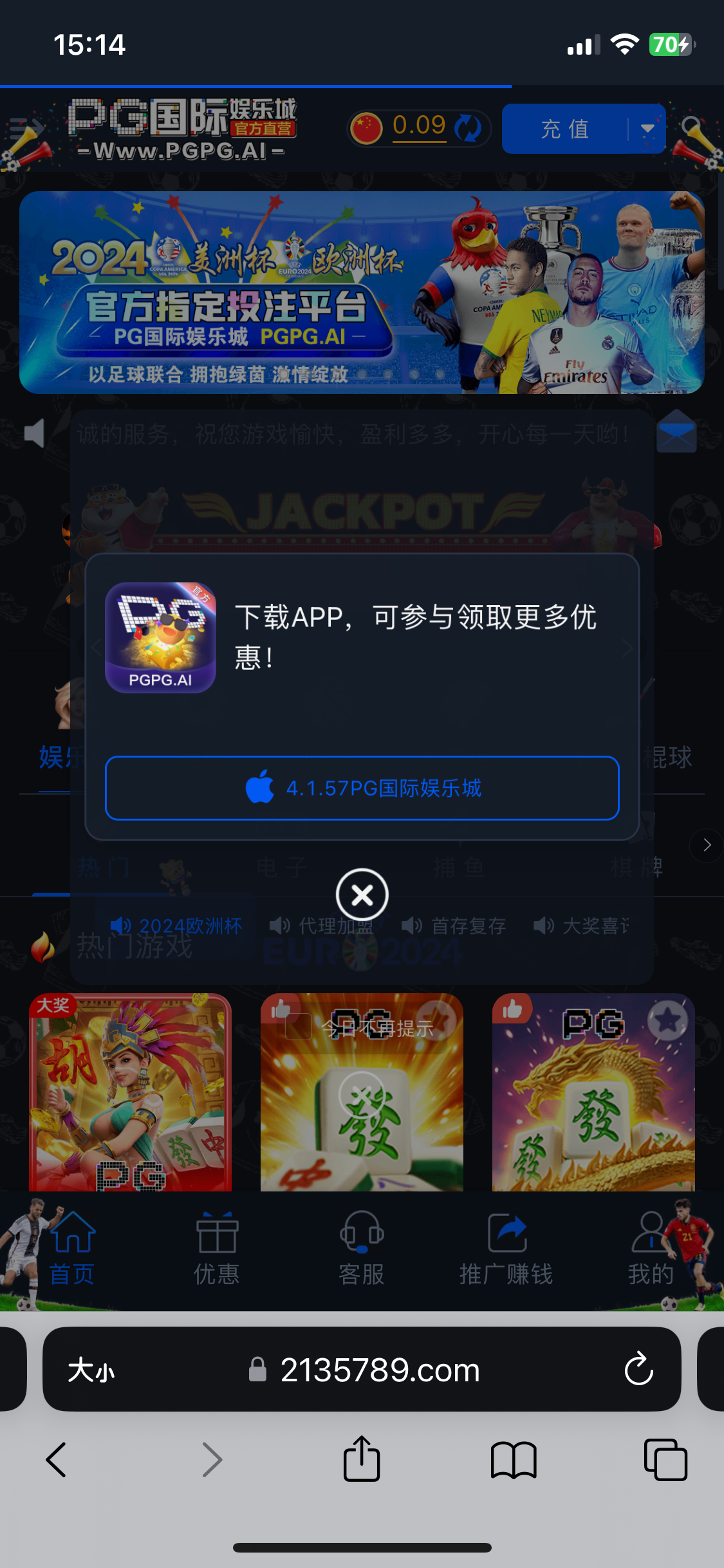This screenshot has height=1568, width=724.
Task: Download via the 4.1.57PG国际娱乐城 Apple button
Action: (x=362, y=789)
